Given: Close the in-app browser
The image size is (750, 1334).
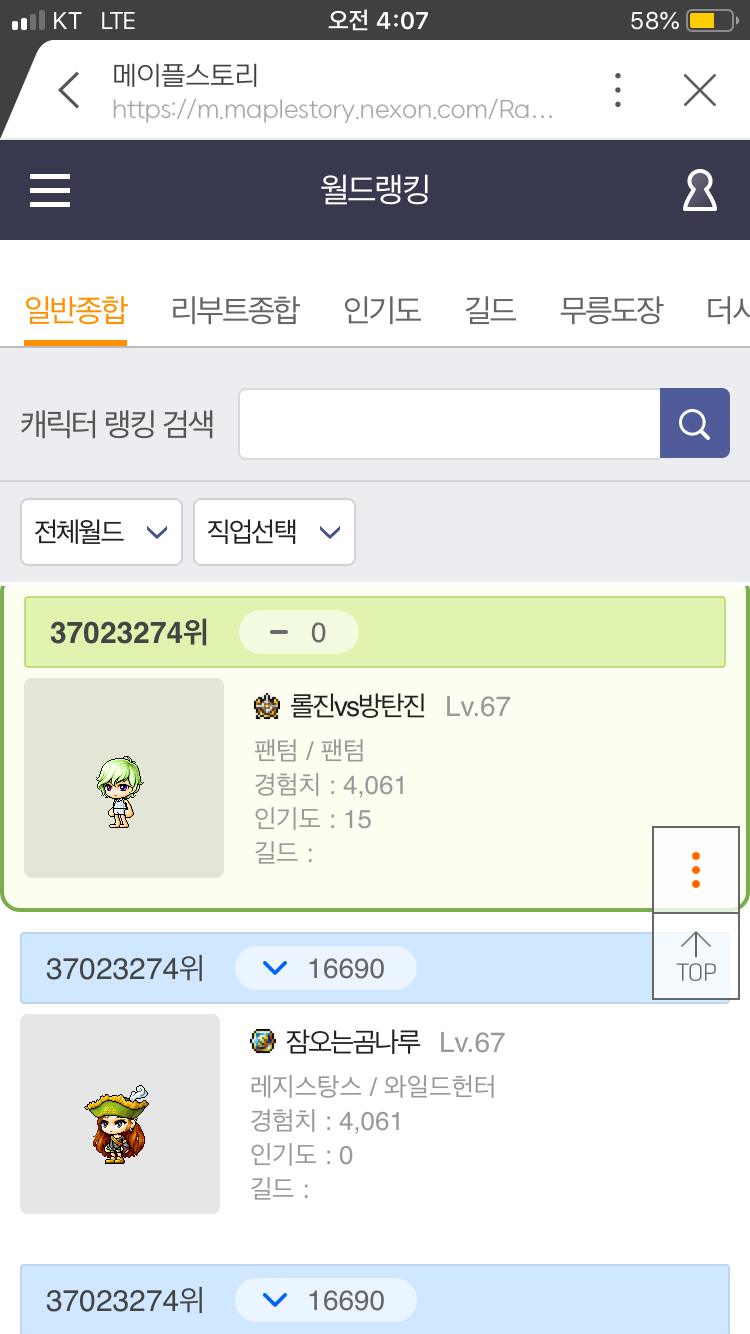Looking at the screenshot, I should pos(699,91).
